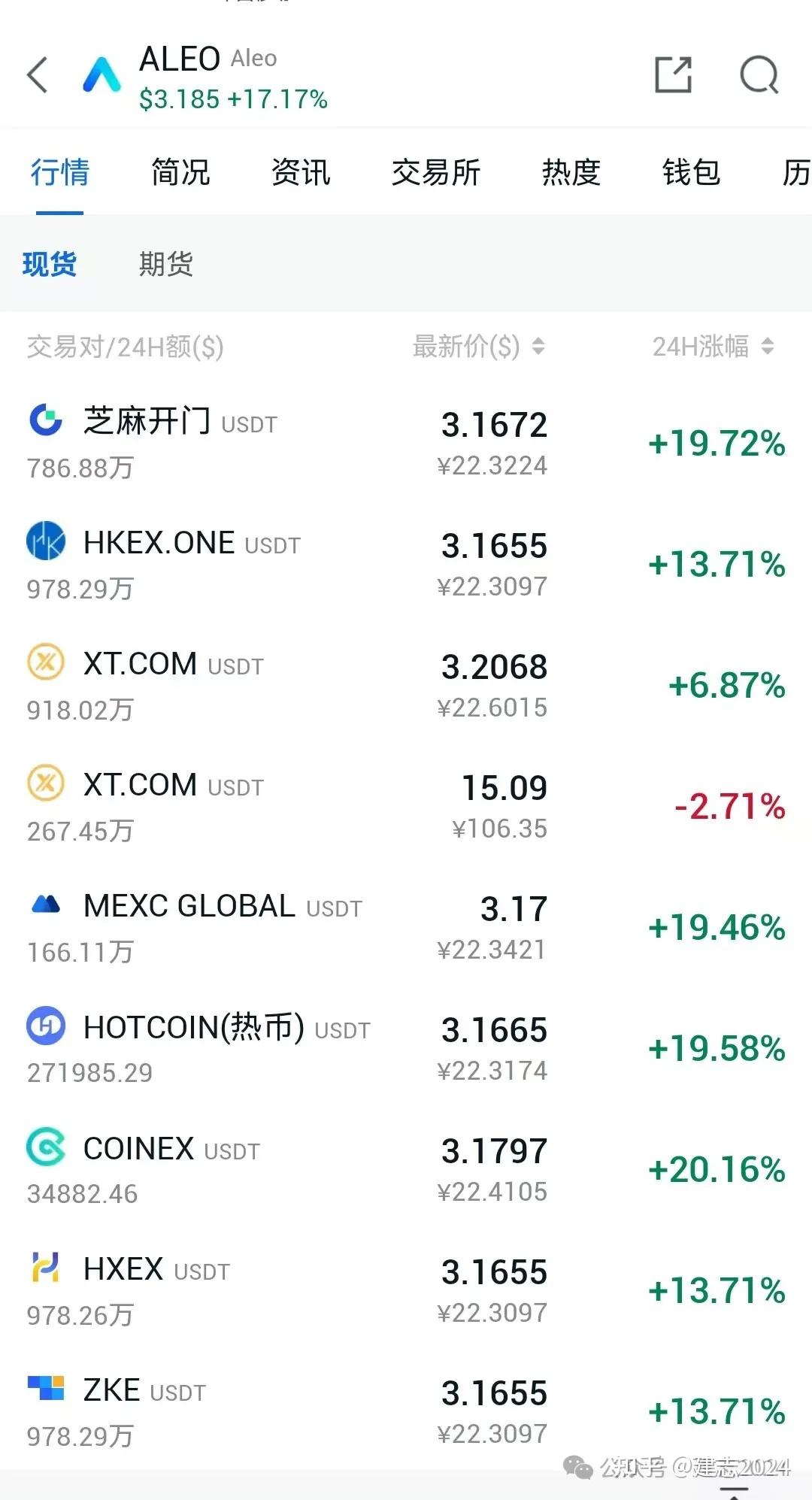Click the ALEO coin logo

(x=100, y=75)
